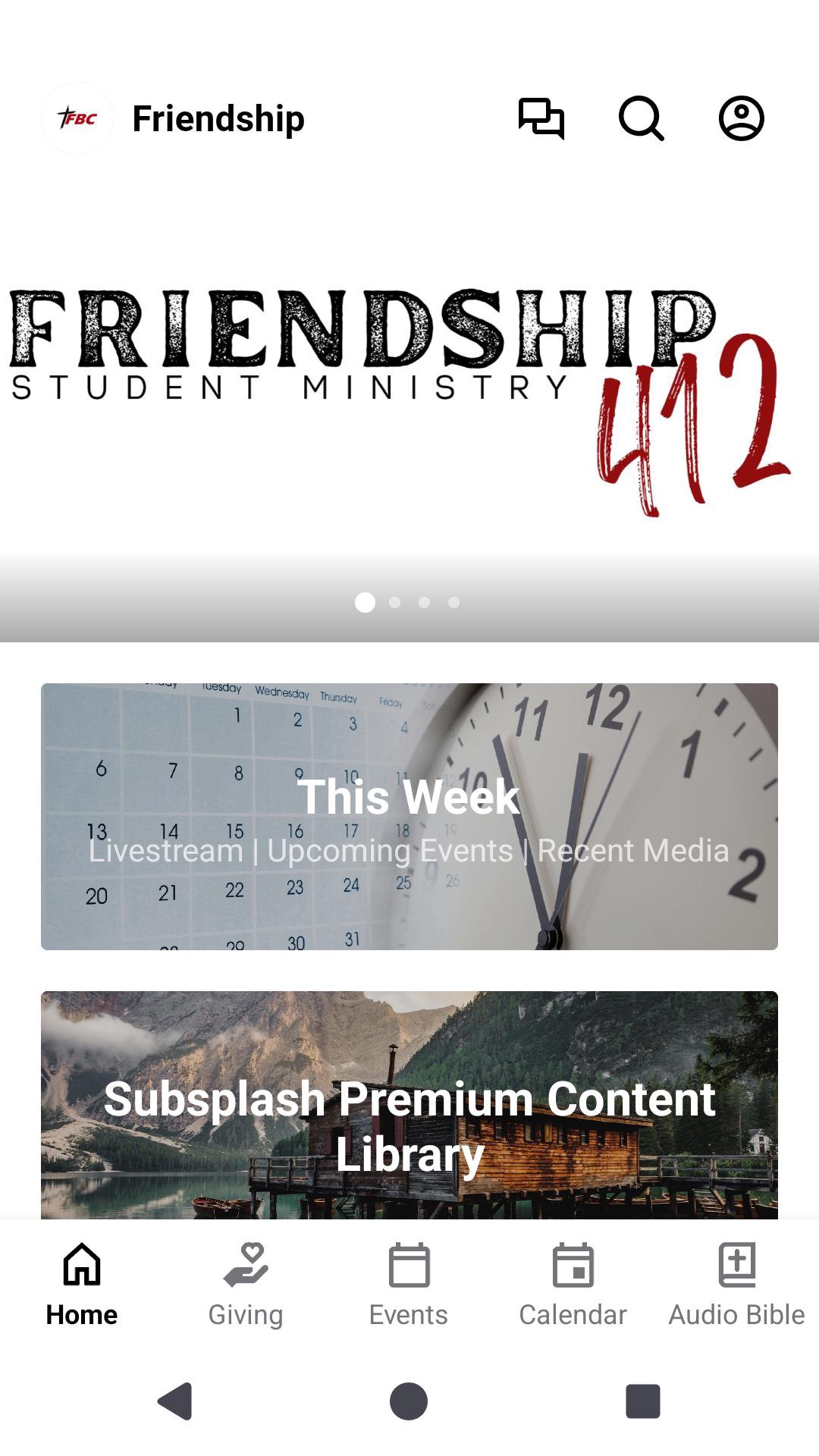Open the search icon
This screenshot has width=819, height=1456.
pos(641,118)
